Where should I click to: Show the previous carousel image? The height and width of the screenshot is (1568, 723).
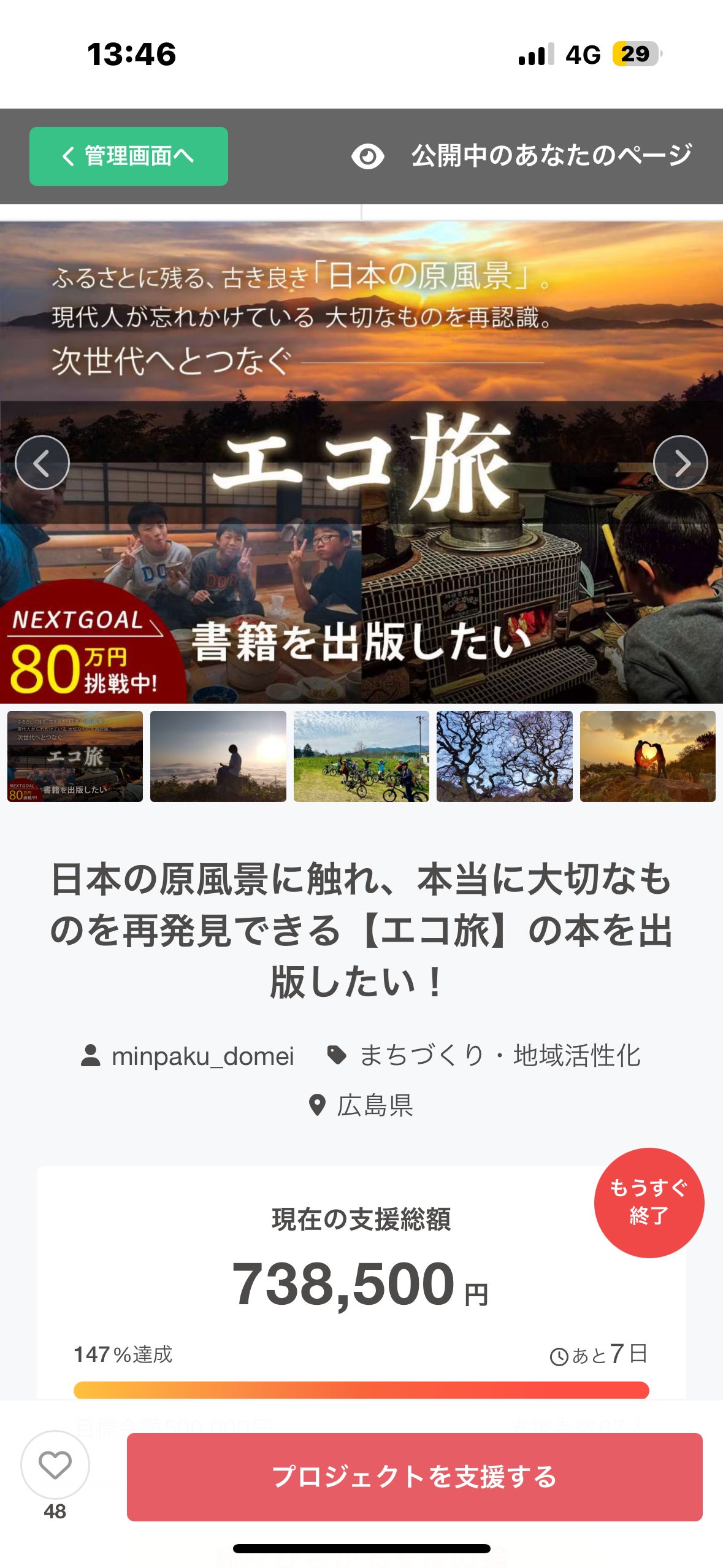tap(42, 463)
